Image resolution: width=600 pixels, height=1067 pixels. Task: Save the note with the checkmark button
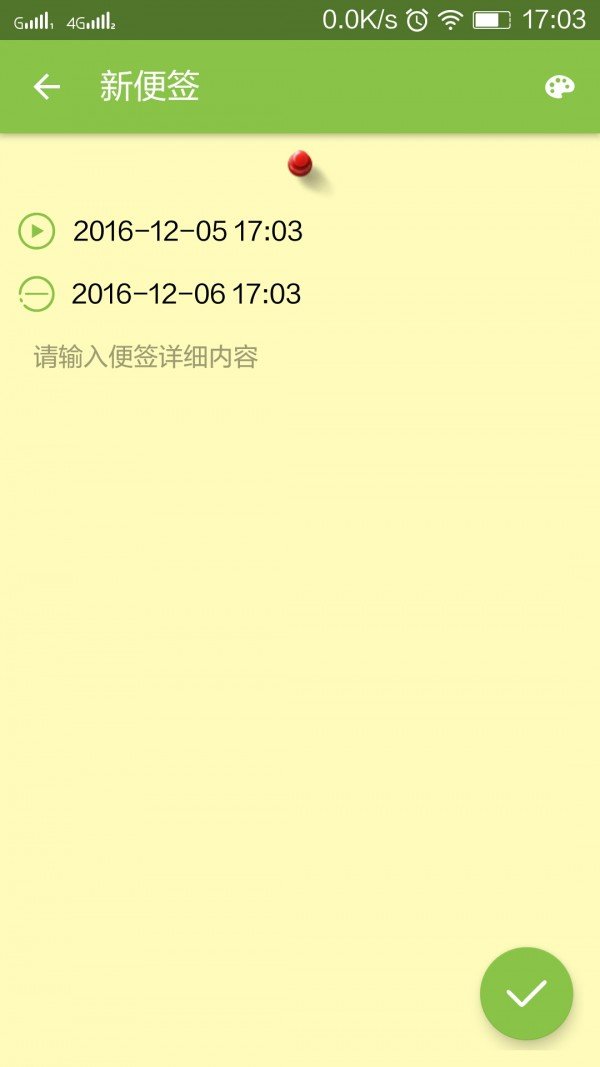pyautogui.click(x=527, y=994)
